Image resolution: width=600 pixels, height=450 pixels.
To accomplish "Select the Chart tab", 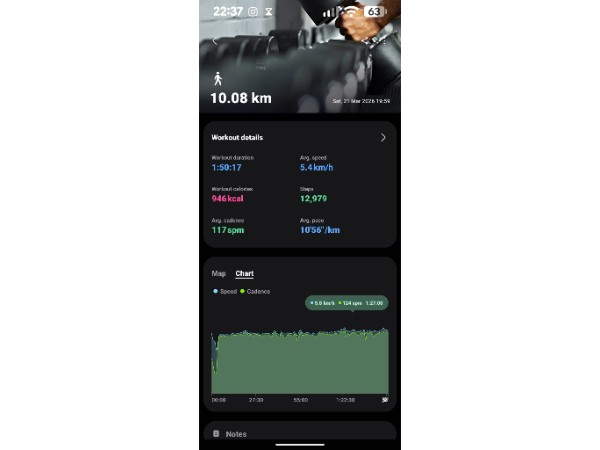I will (244, 273).
